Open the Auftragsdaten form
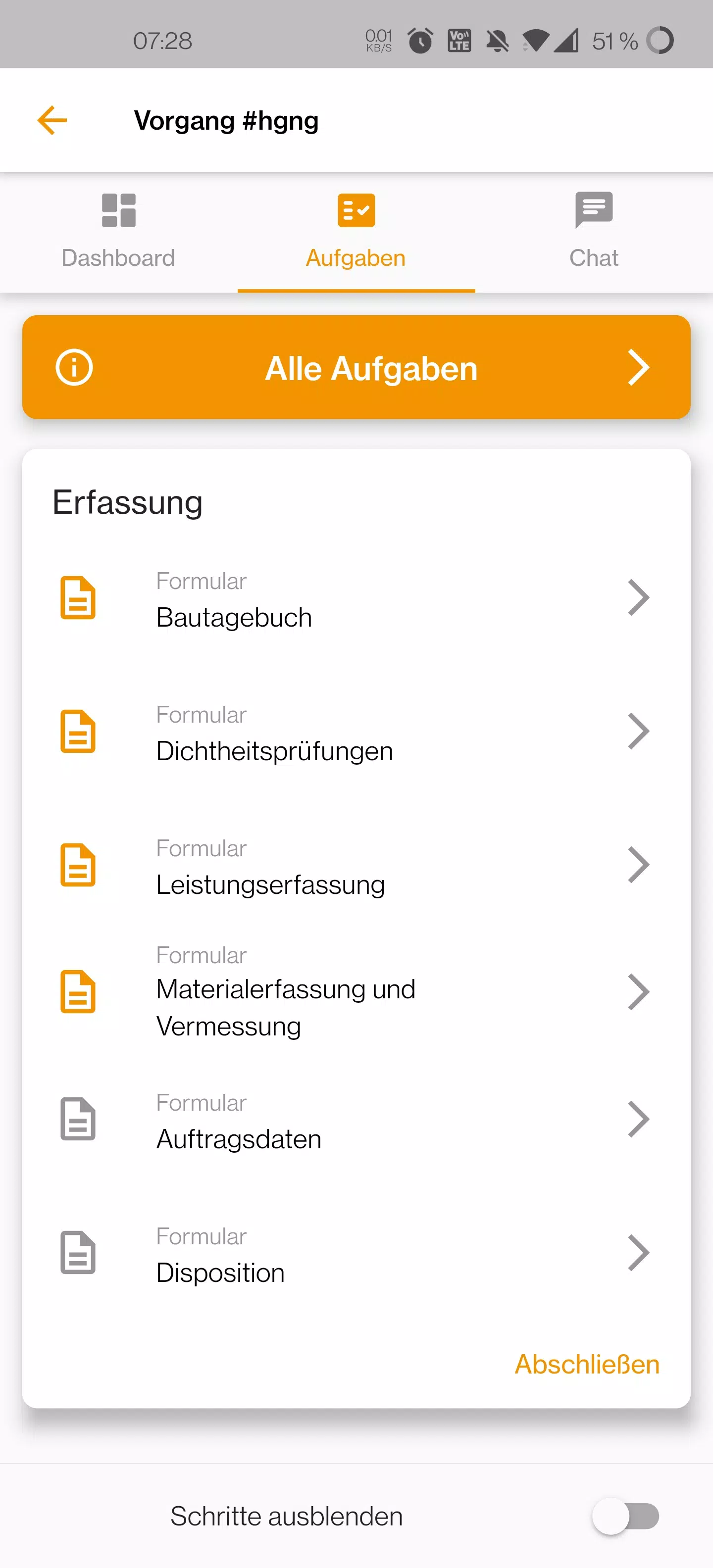Image resolution: width=713 pixels, height=1568 pixels. tap(356, 1121)
